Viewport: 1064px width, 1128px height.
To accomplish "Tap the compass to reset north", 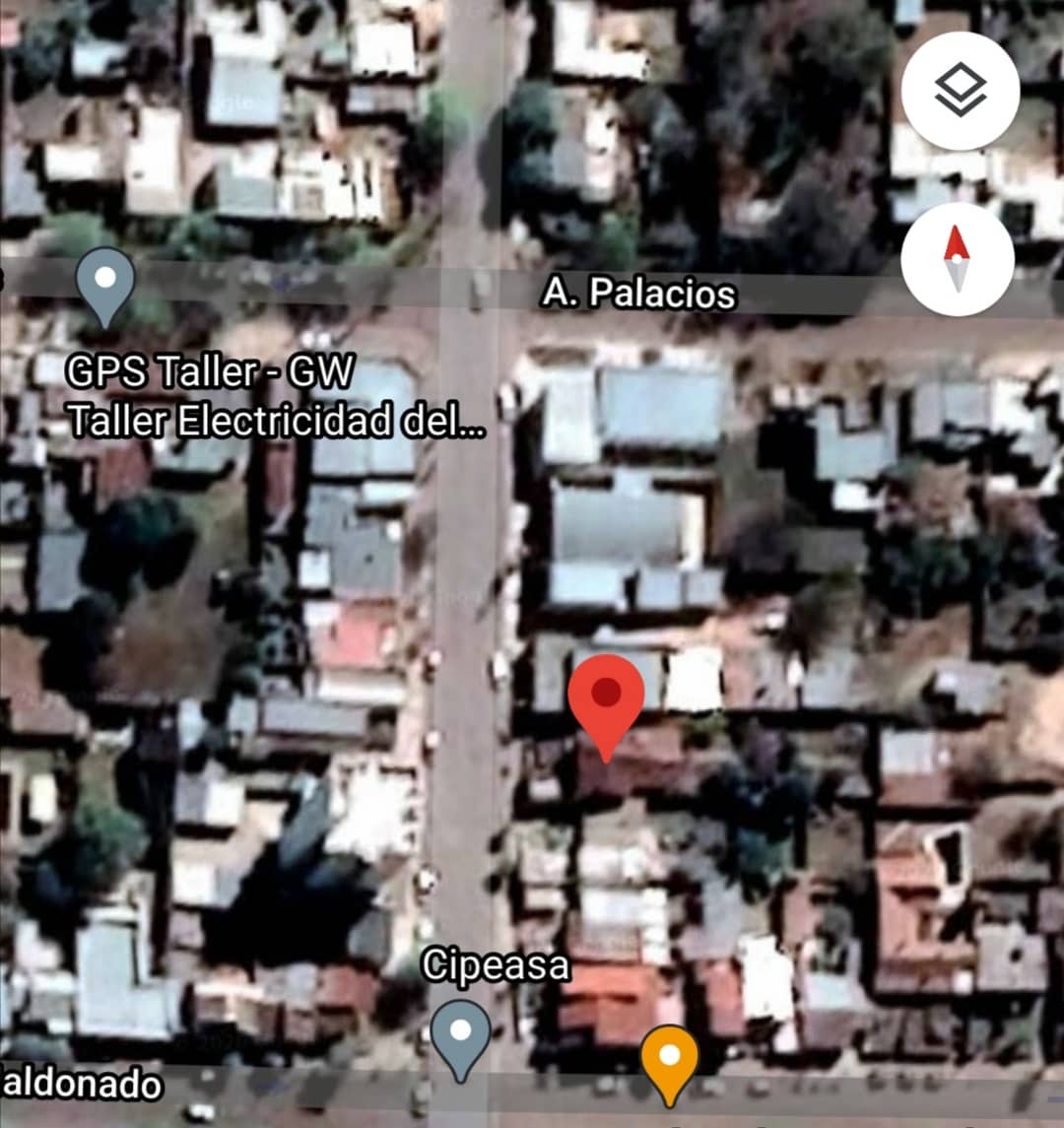I will [958, 259].
